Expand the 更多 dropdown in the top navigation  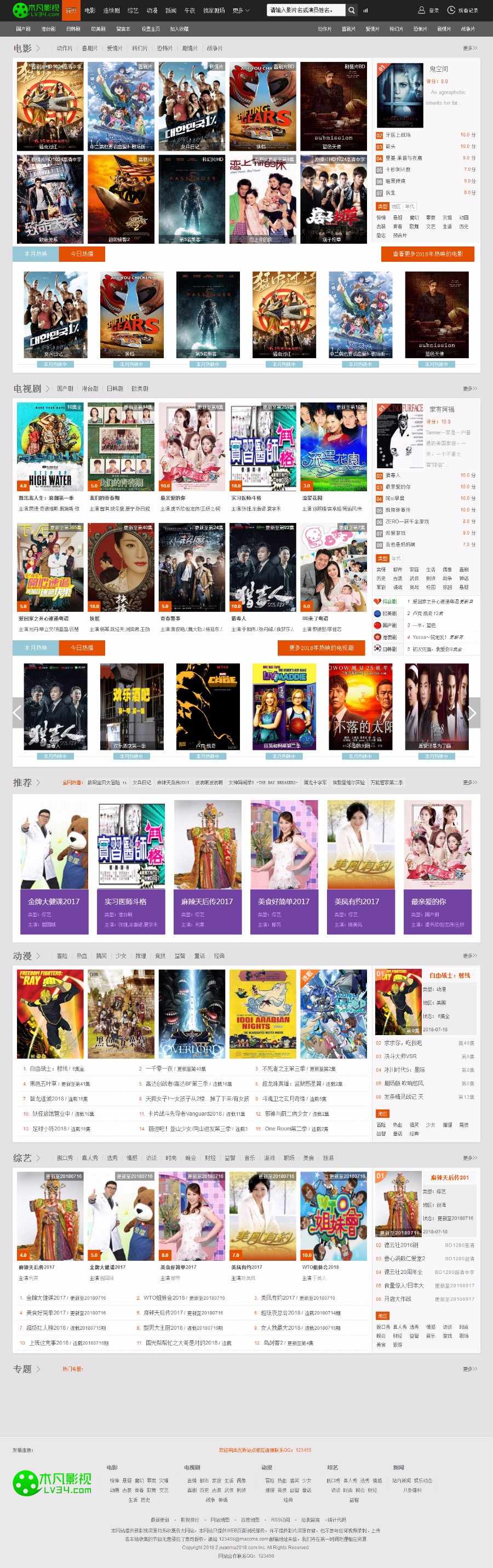click(x=241, y=10)
